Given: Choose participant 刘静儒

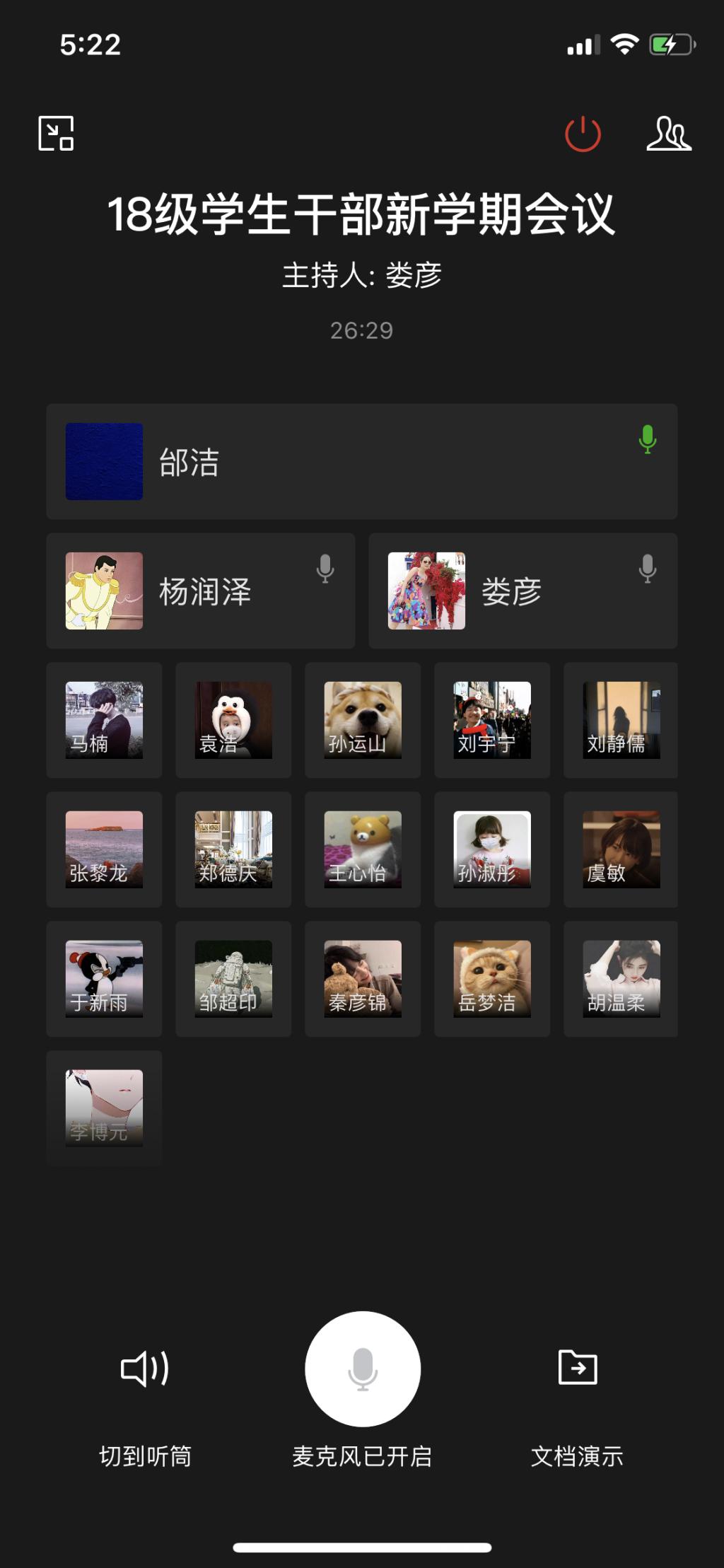Looking at the screenshot, I should 621,720.
